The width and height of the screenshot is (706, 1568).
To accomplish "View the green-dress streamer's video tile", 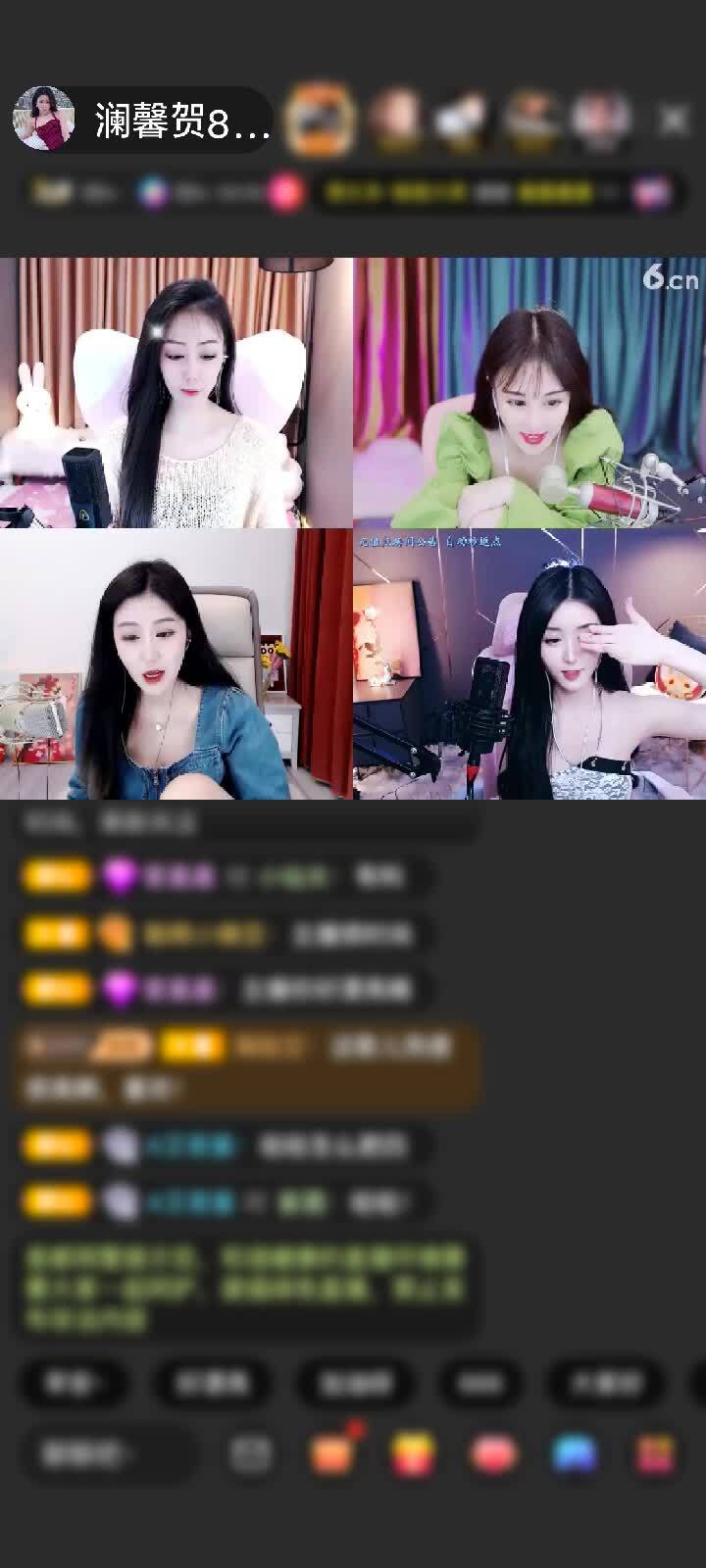I will pyautogui.click(x=529, y=392).
